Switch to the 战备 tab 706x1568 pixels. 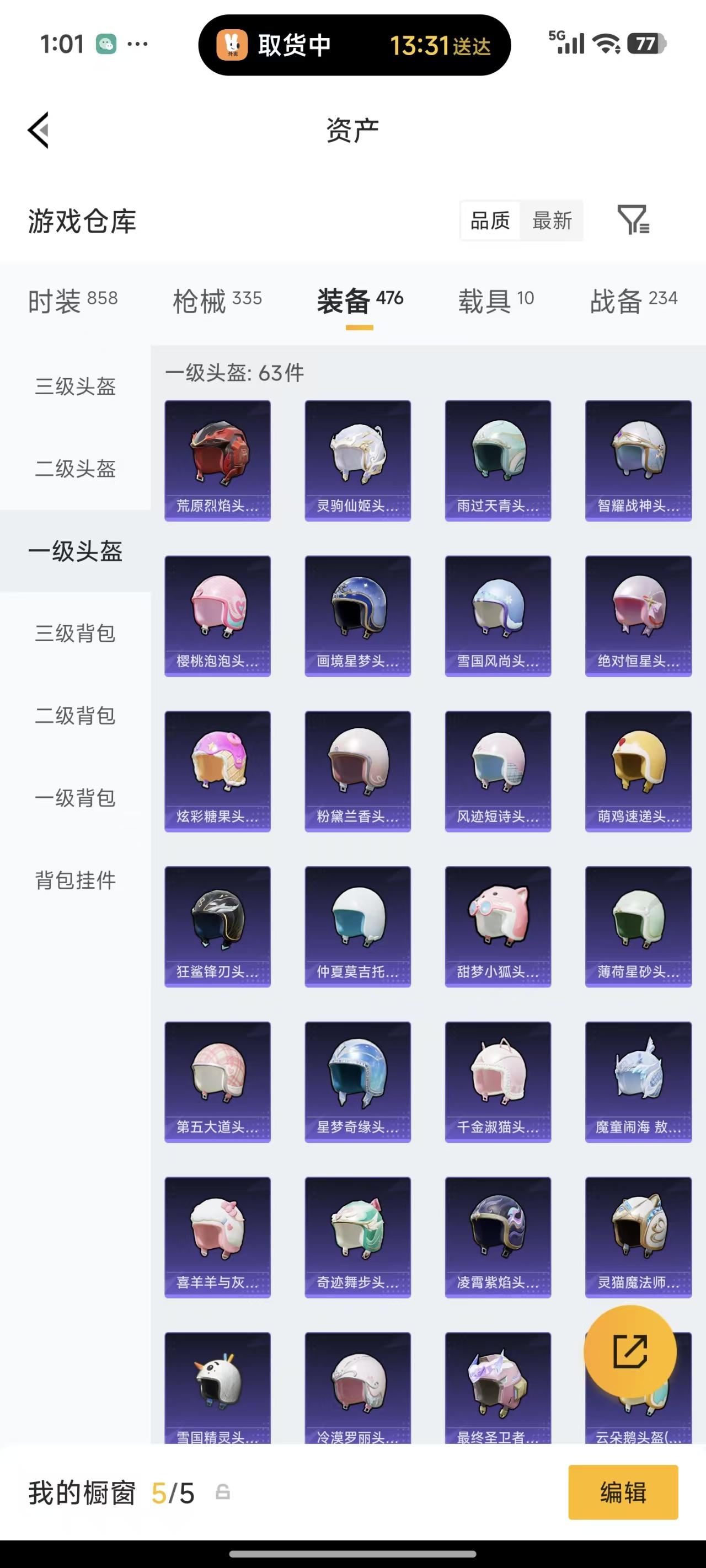pyautogui.click(x=634, y=300)
